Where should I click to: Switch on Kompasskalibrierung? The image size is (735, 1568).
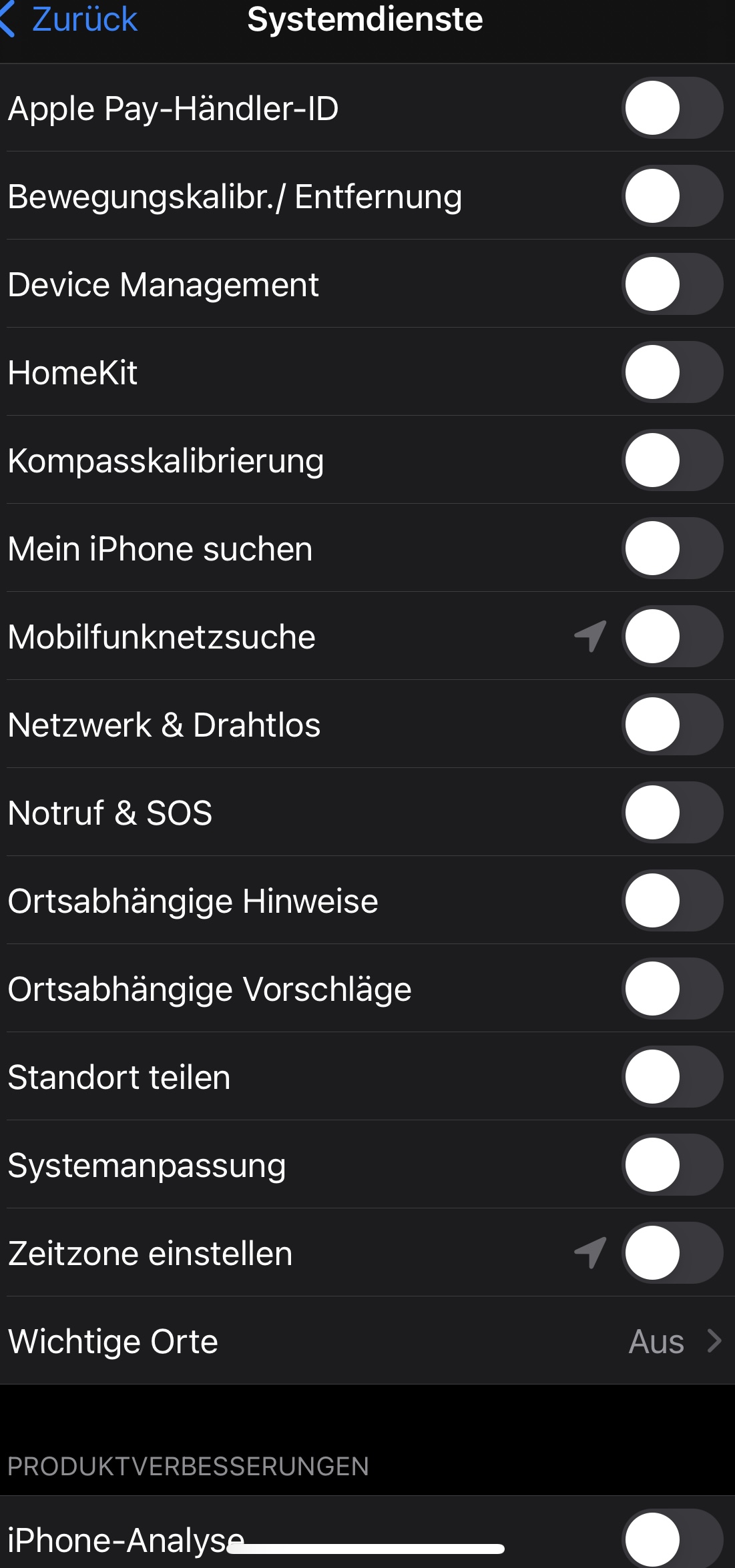672,460
